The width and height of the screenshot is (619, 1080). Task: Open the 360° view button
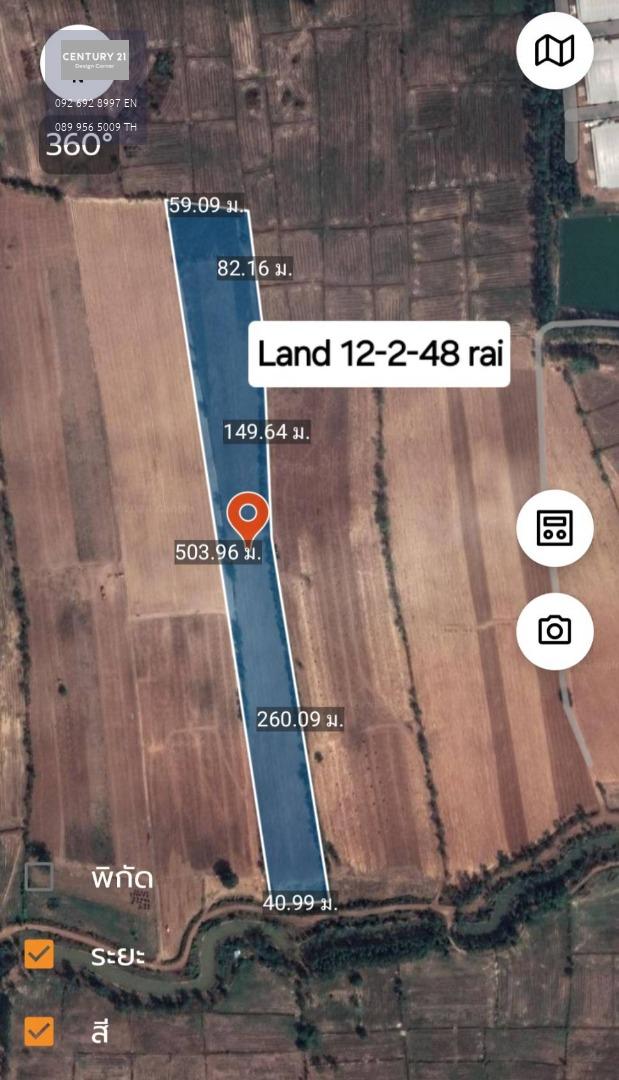pos(78,143)
